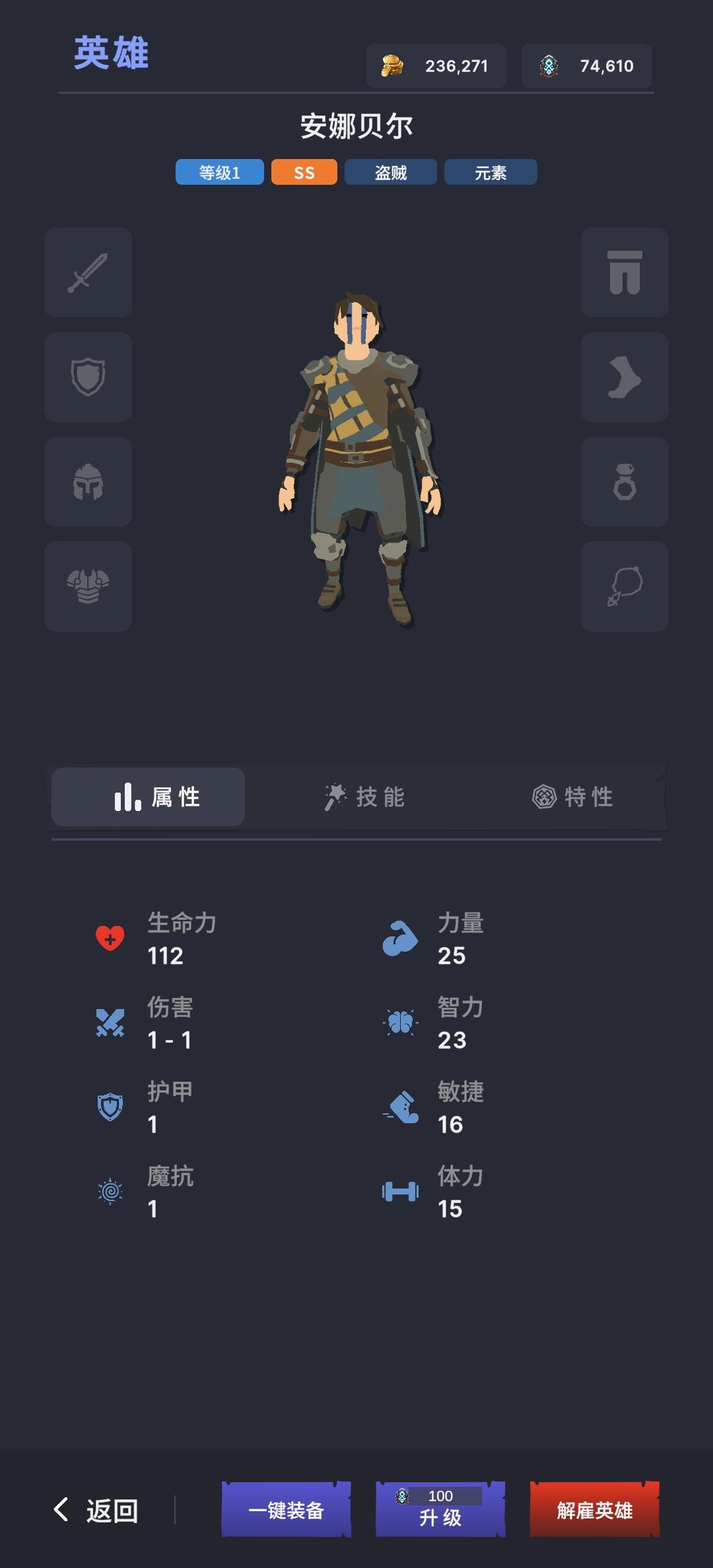Tap the pants equipment slot
This screenshot has height=1568, width=713.
click(x=625, y=273)
